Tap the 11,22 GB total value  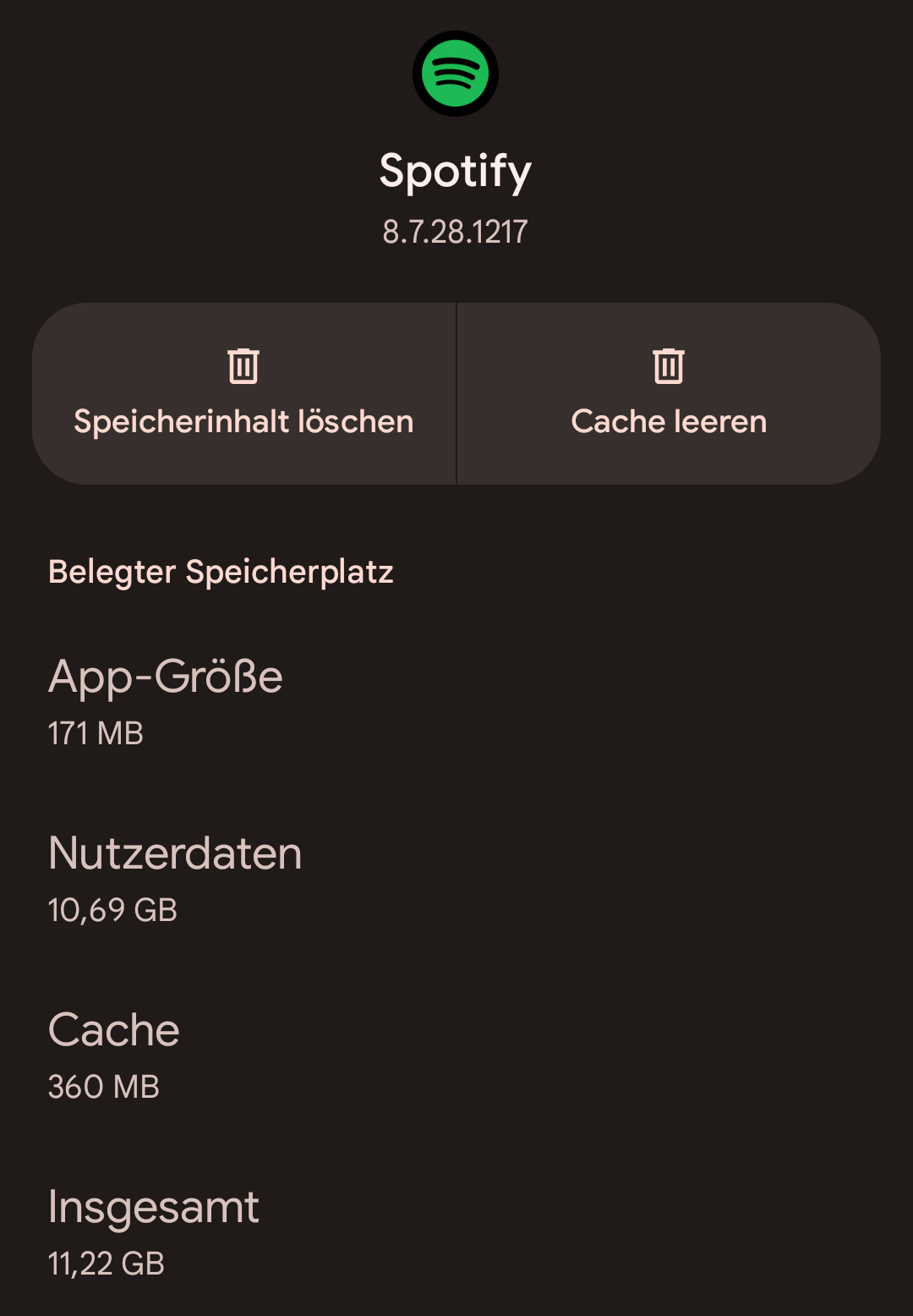pos(107,1262)
